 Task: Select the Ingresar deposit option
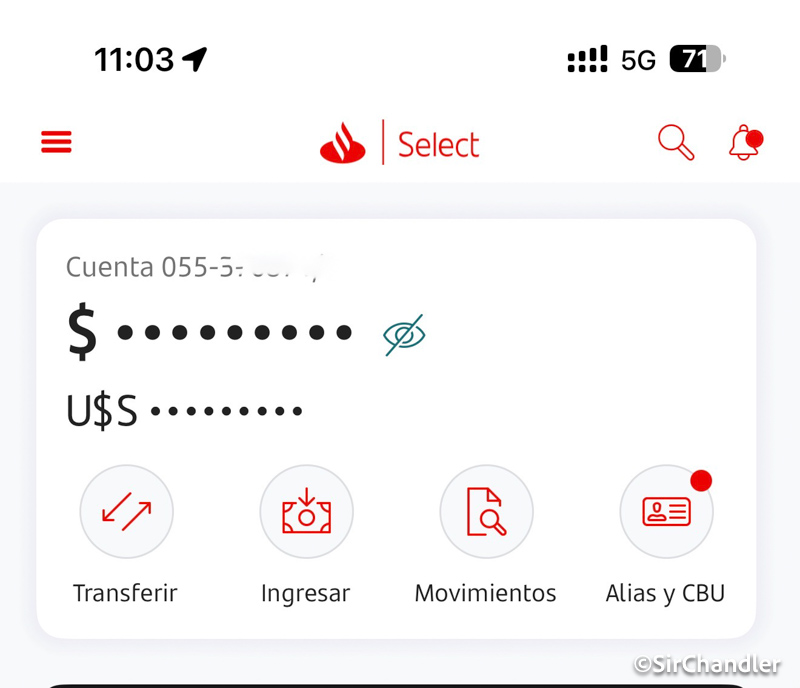point(306,512)
